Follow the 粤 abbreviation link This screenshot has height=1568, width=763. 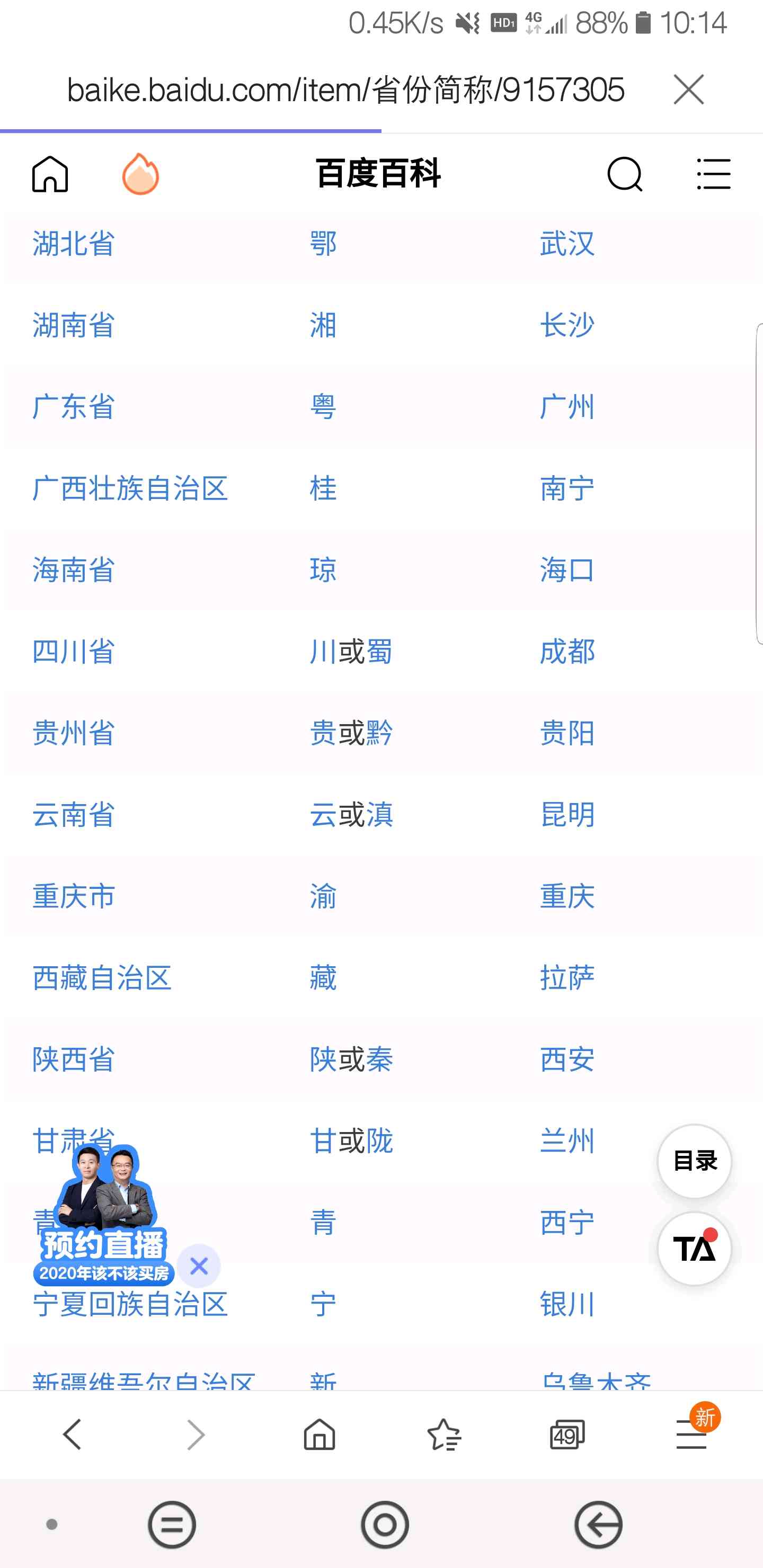tap(323, 407)
